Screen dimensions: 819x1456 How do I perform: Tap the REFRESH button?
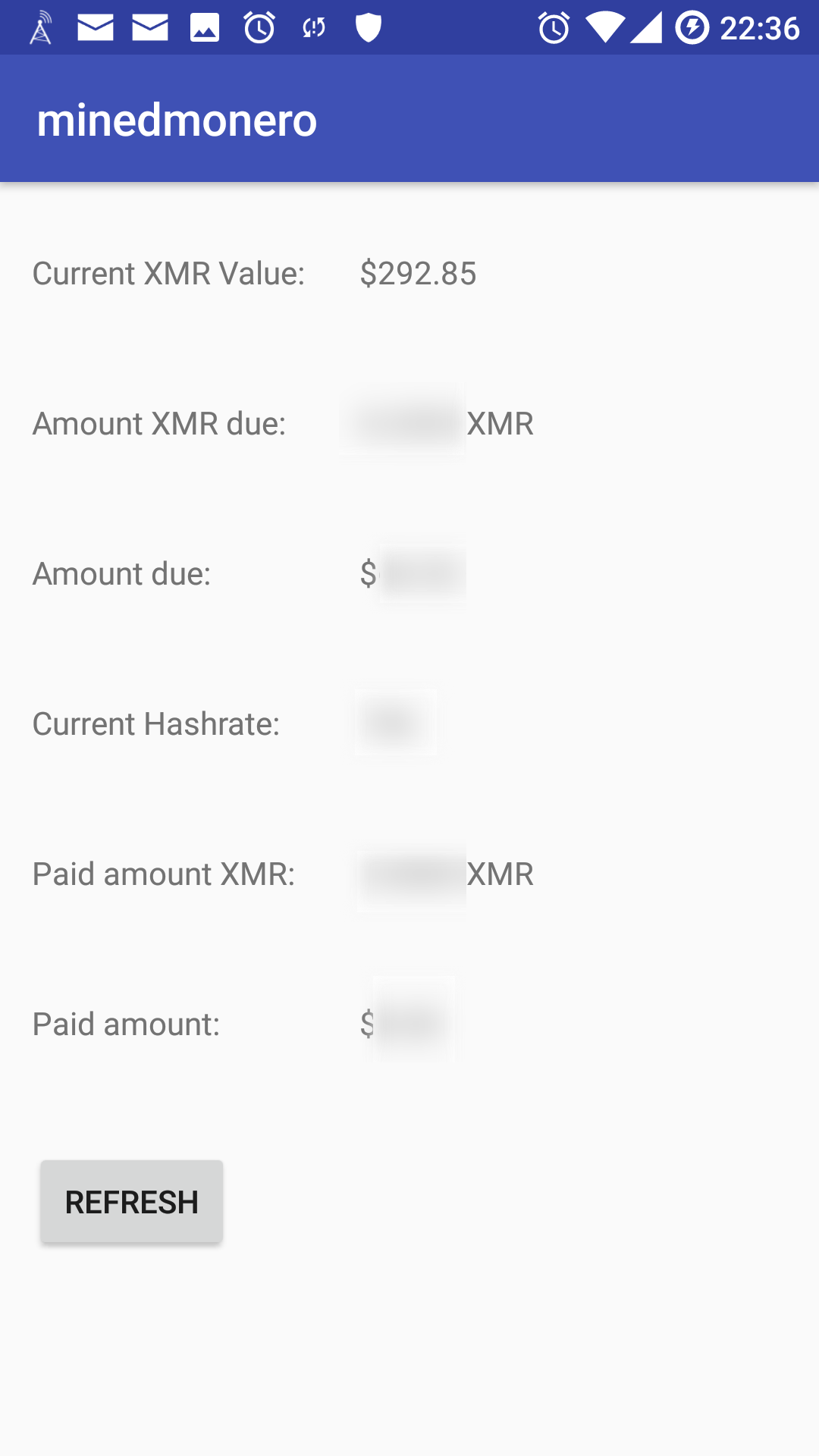[x=132, y=1202]
